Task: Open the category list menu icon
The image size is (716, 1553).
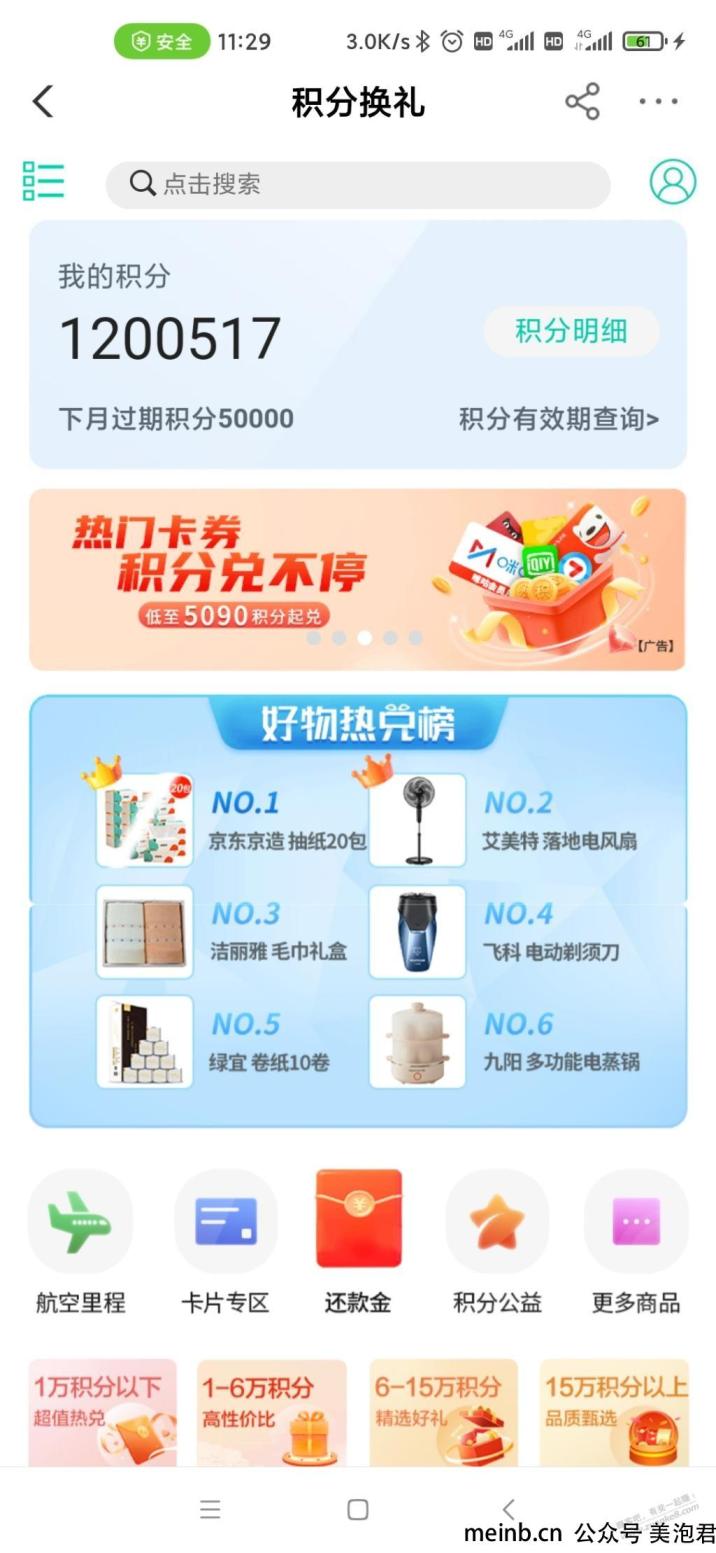Action: 44,182
